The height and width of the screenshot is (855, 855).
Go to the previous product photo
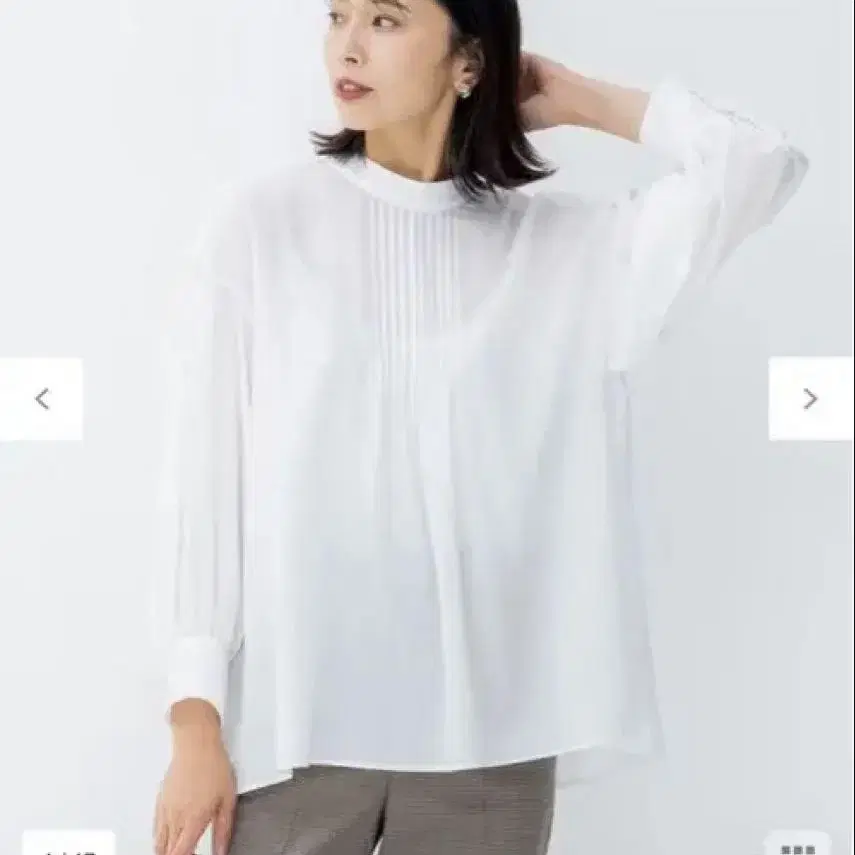point(42,399)
